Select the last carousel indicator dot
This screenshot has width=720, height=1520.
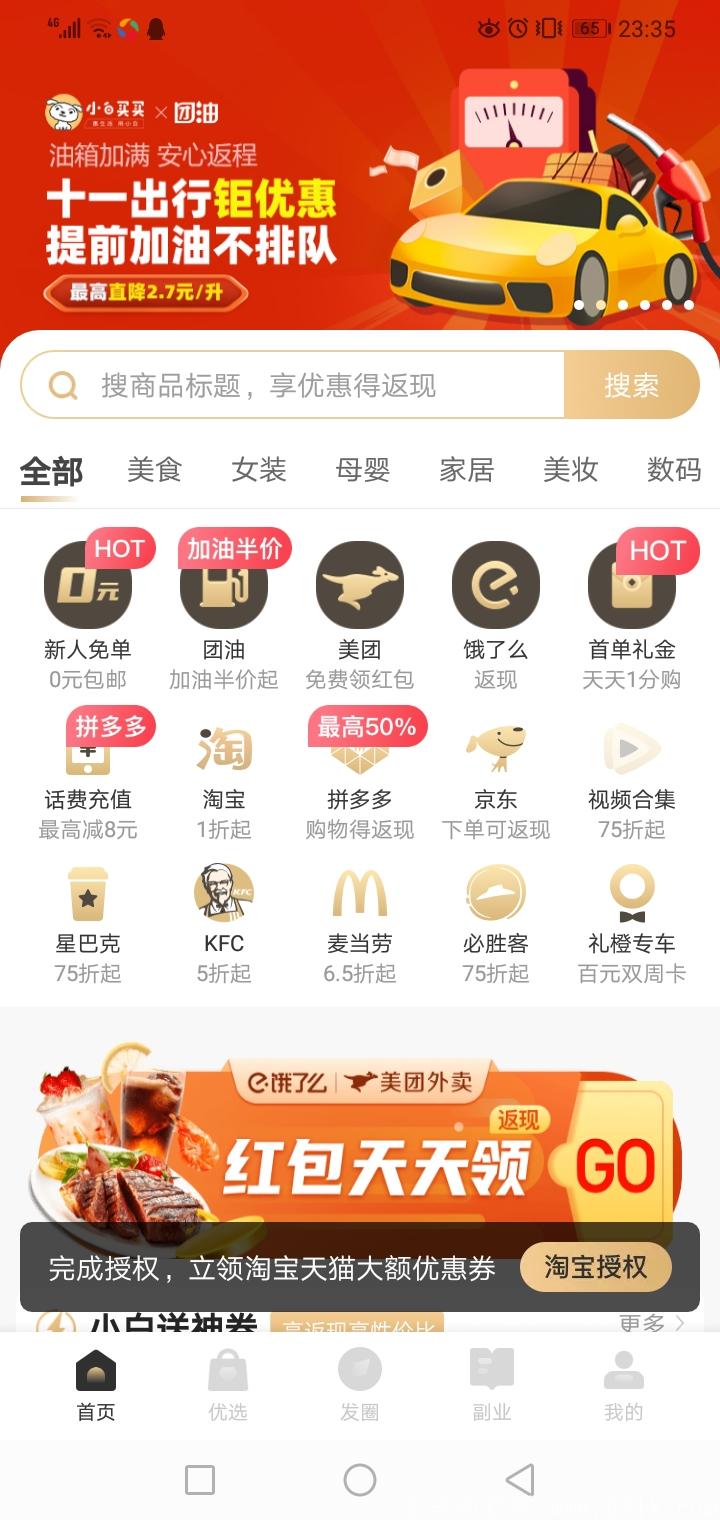pos(690,307)
